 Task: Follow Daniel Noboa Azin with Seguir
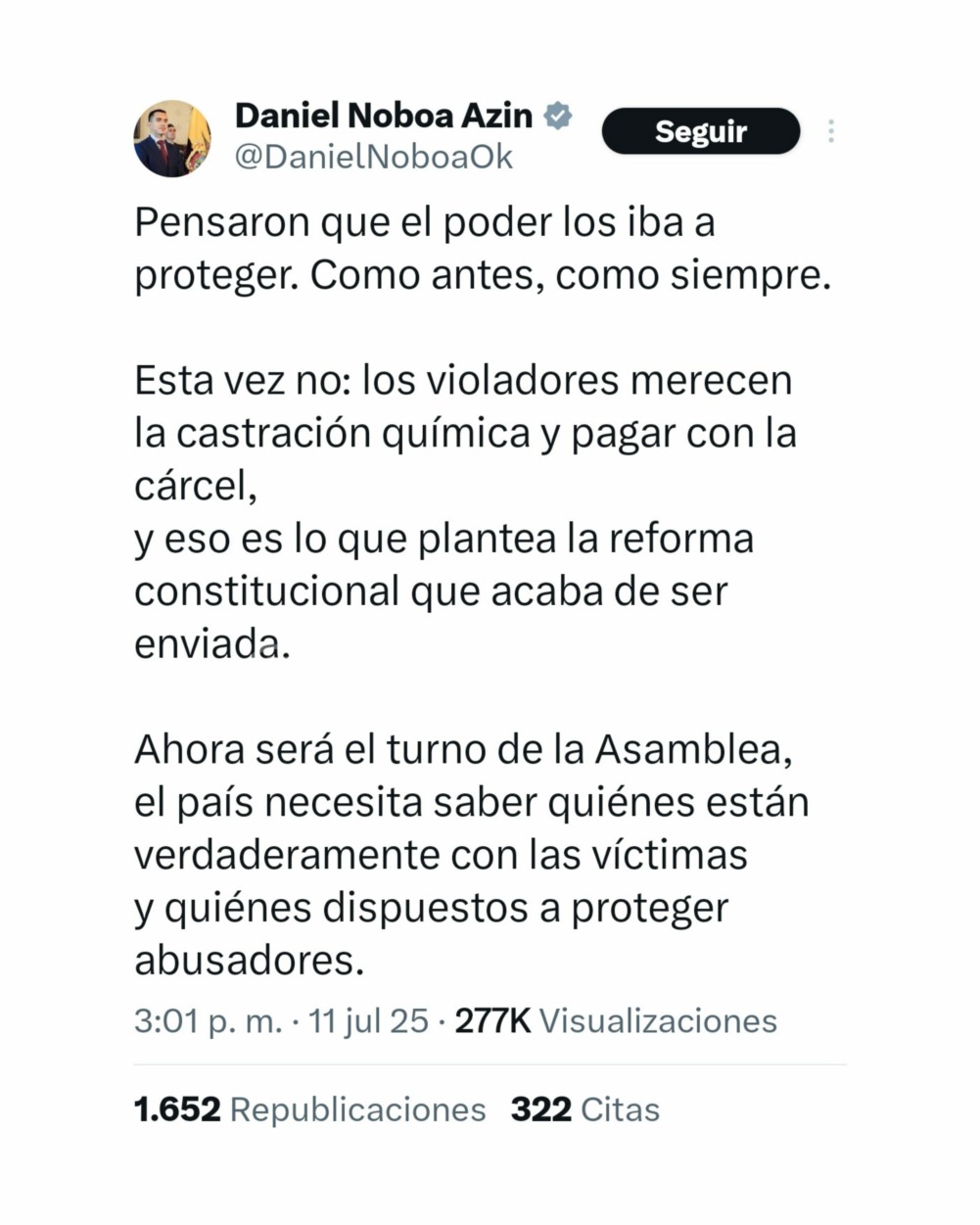click(700, 131)
